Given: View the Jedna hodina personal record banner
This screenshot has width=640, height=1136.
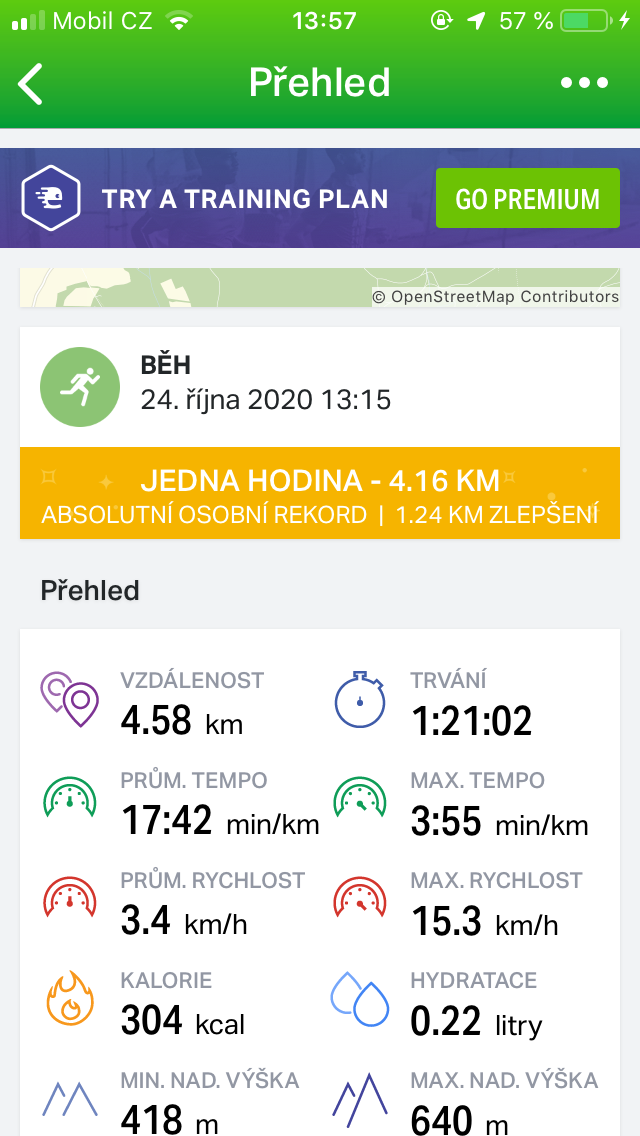Looking at the screenshot, I should 320,493.
